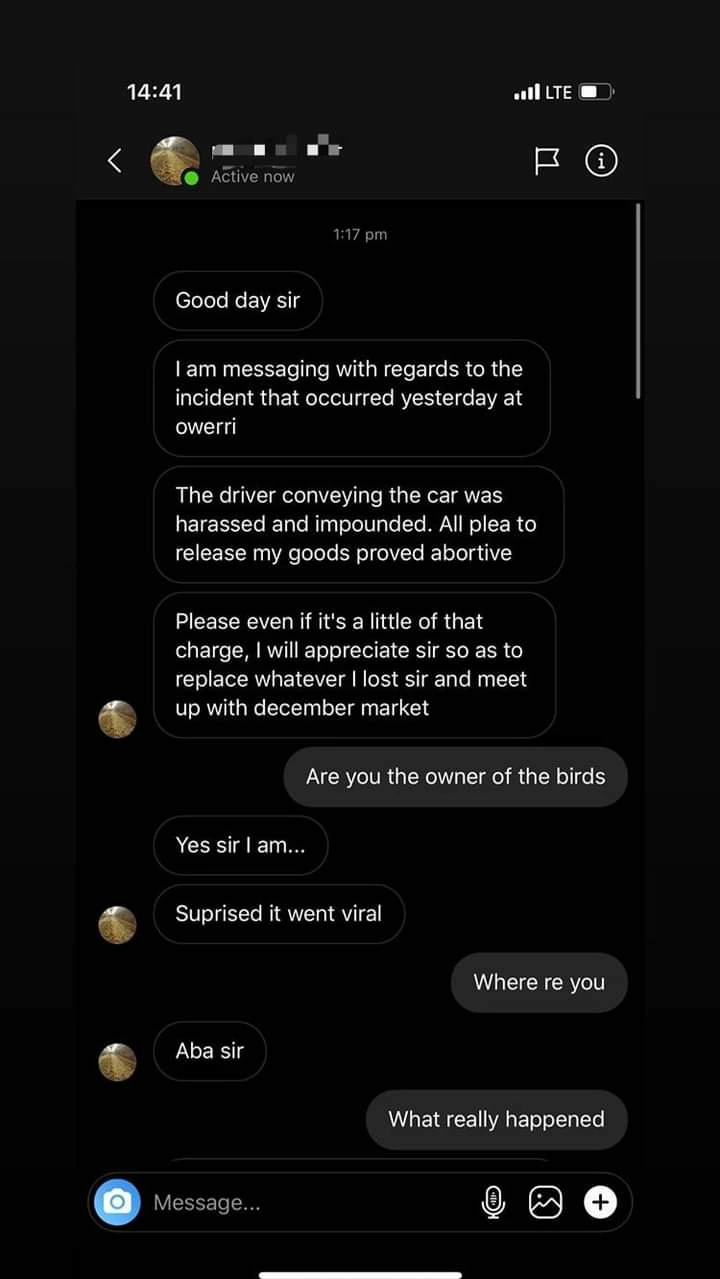Screen dimensions: 720x1279
Task: Attach a photo from the gallery
Action: pos(546,1202)
